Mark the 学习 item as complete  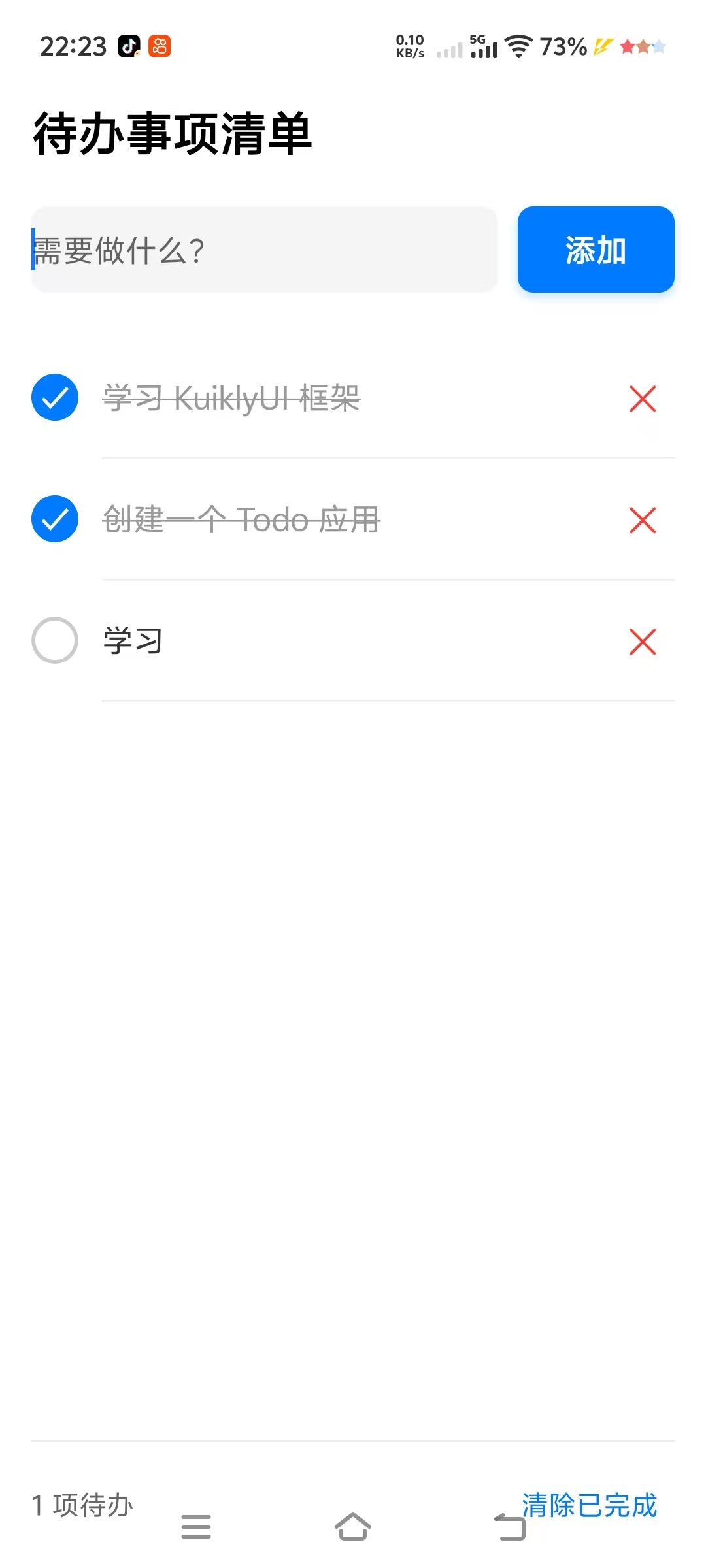pos(55,640)
